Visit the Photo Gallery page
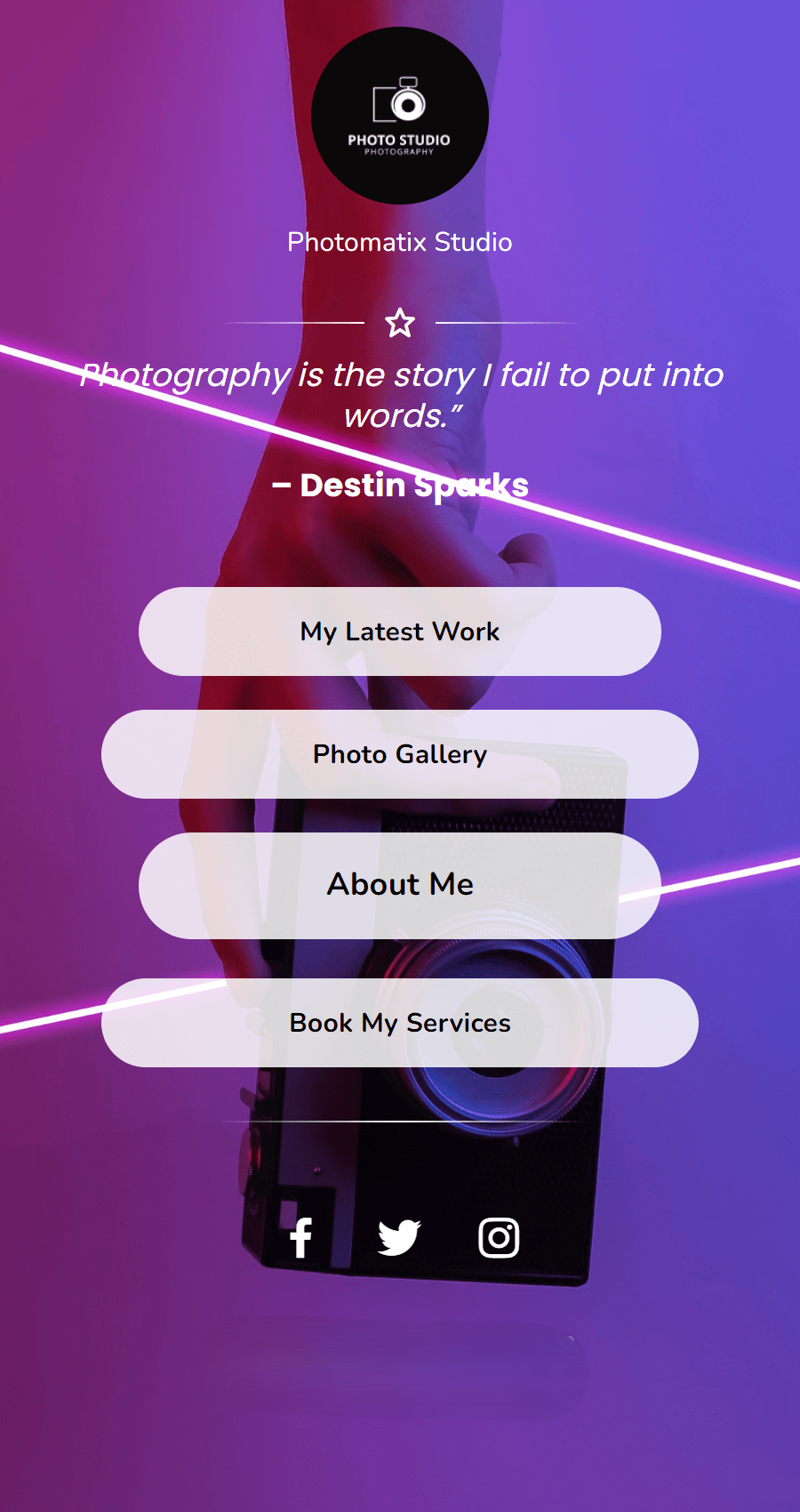Screen dimensions: 800x1512 click(400, 754)
